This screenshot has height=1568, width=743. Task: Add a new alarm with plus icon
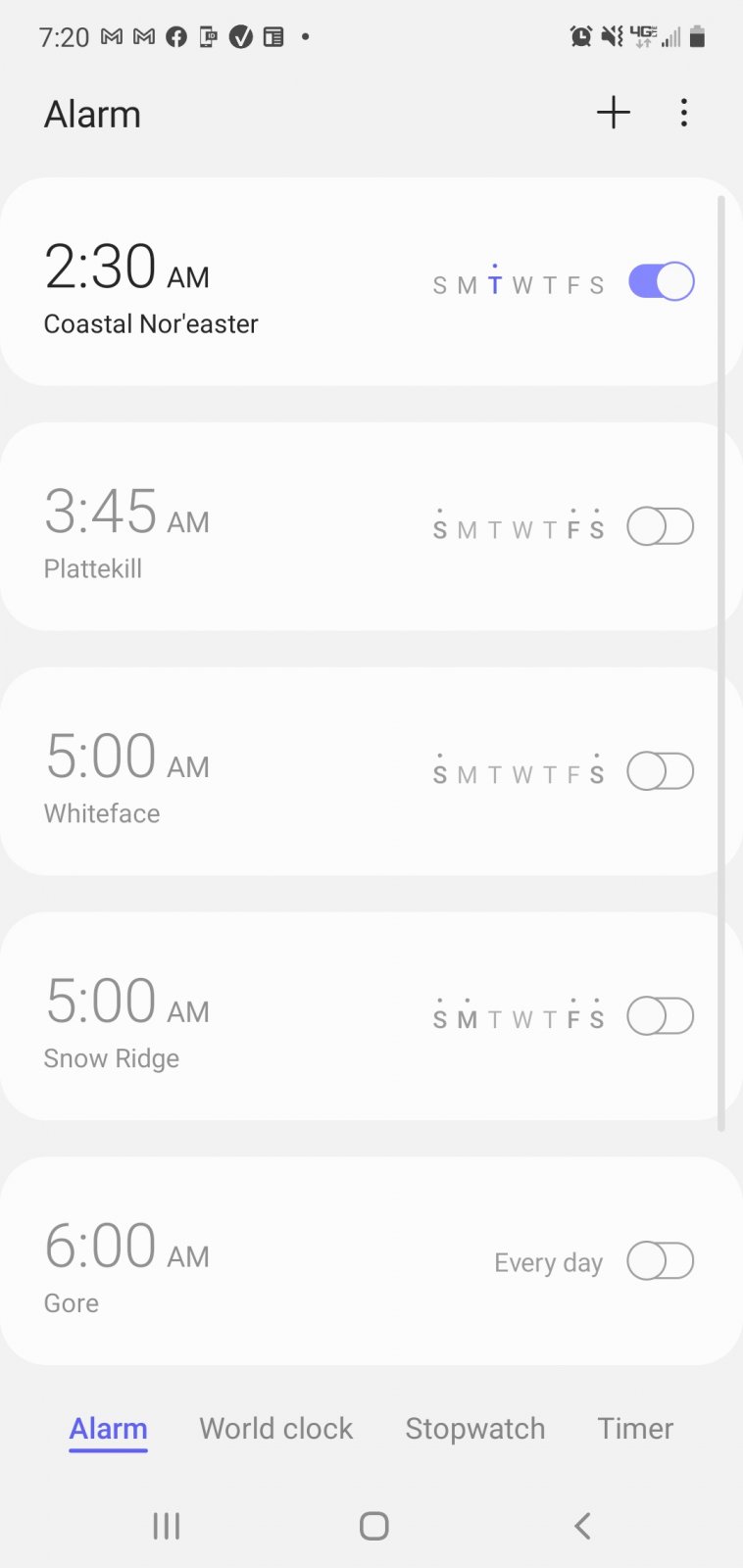click(614, 113)
